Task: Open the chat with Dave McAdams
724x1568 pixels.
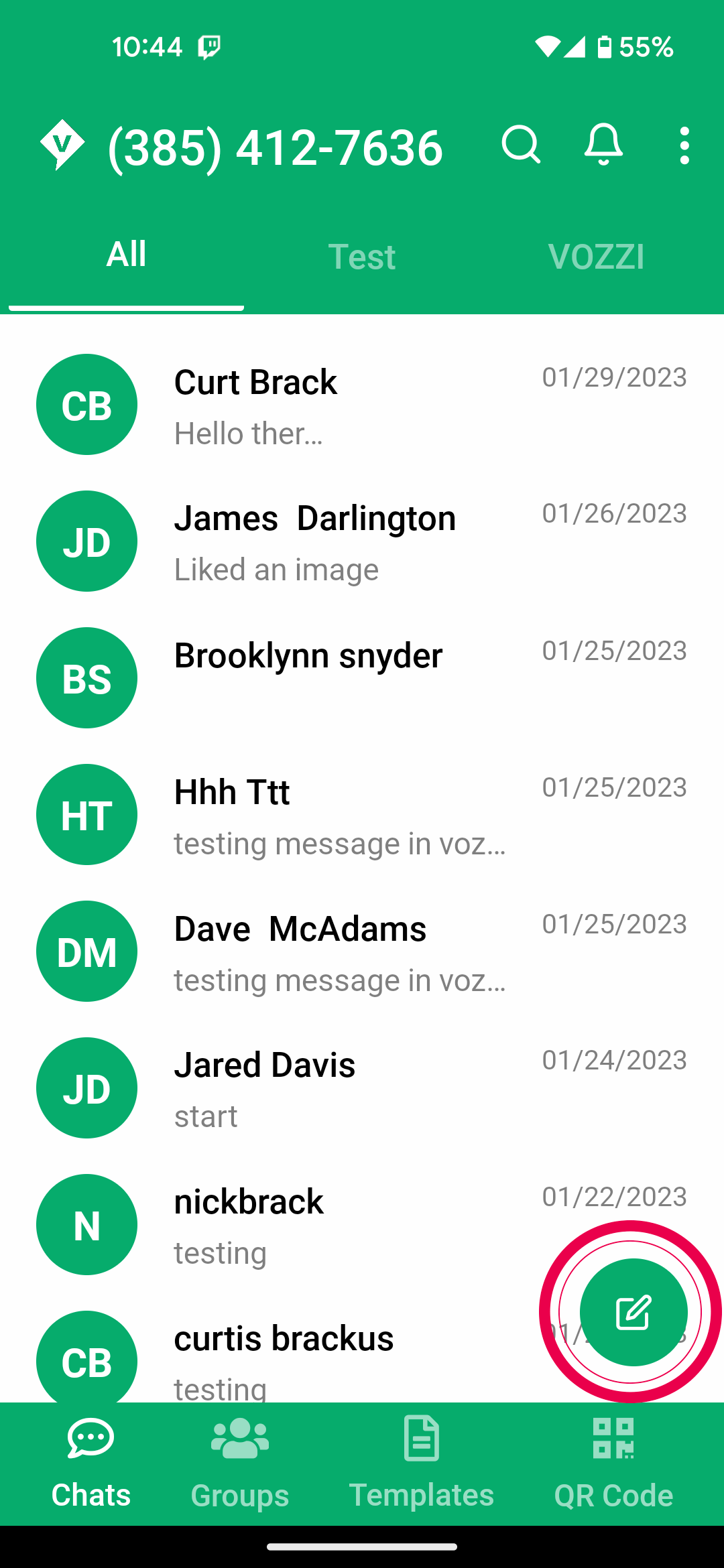Action: tap(362, 952)
